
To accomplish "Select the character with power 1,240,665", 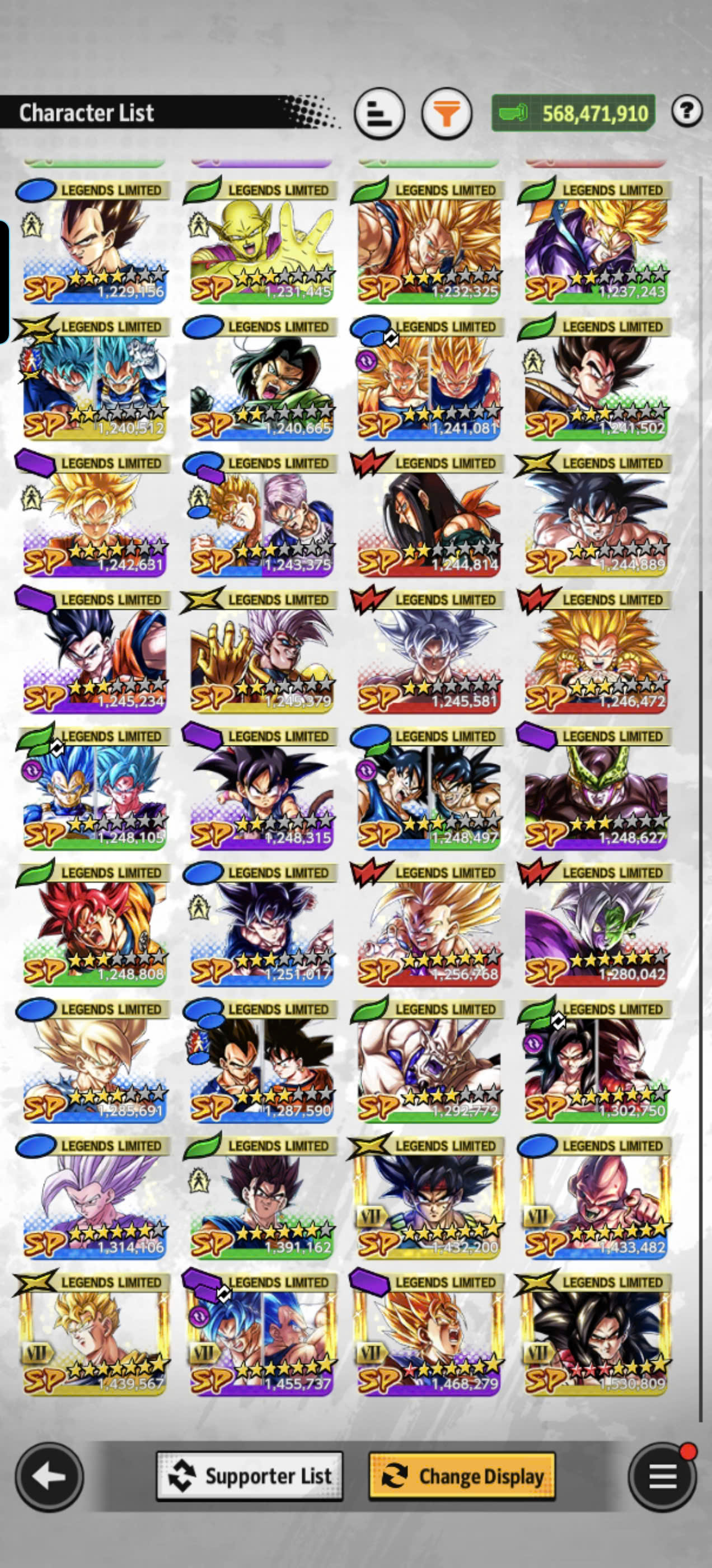I will coord(260,377).
